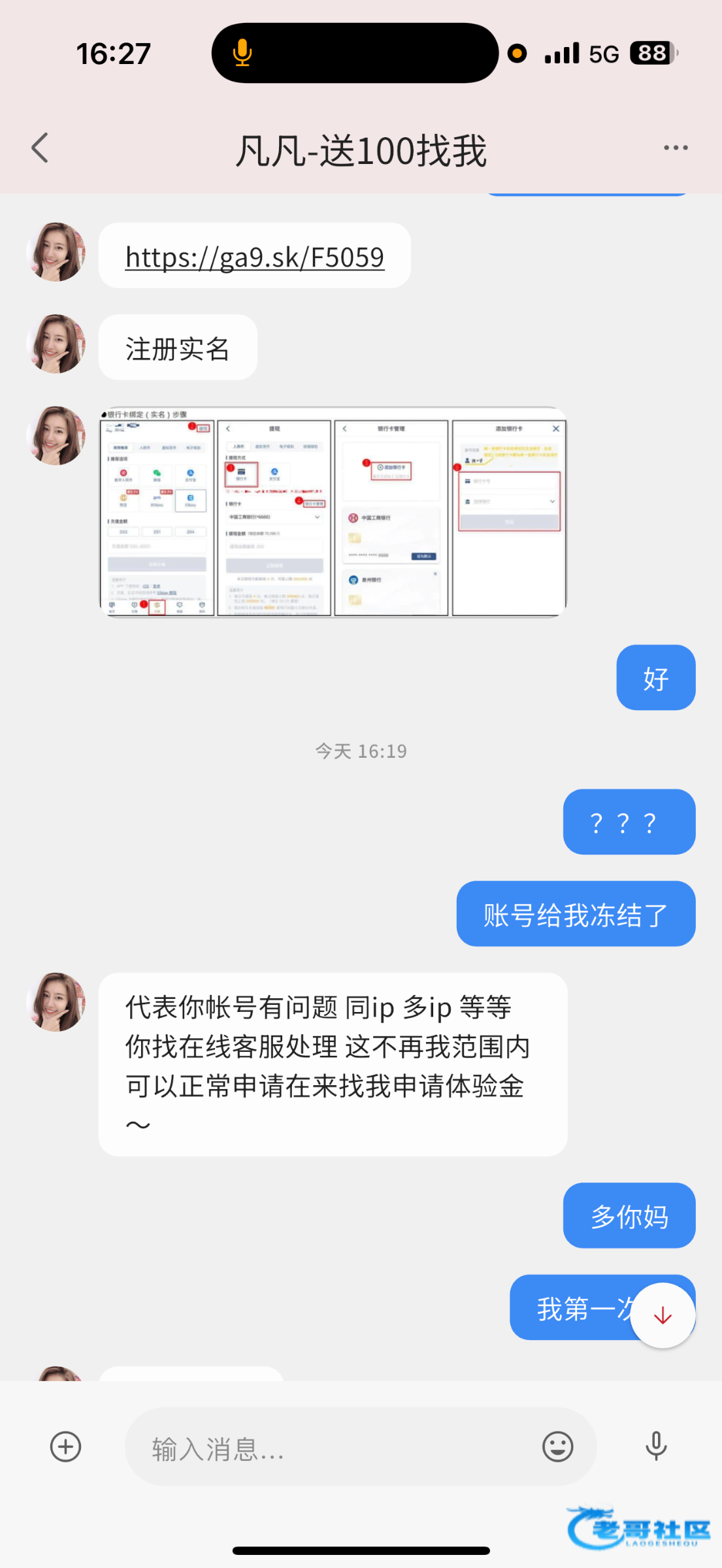Tap the voice message microphone
The width and height of the screenshot is (722, 1568).
pos(655,1446)
